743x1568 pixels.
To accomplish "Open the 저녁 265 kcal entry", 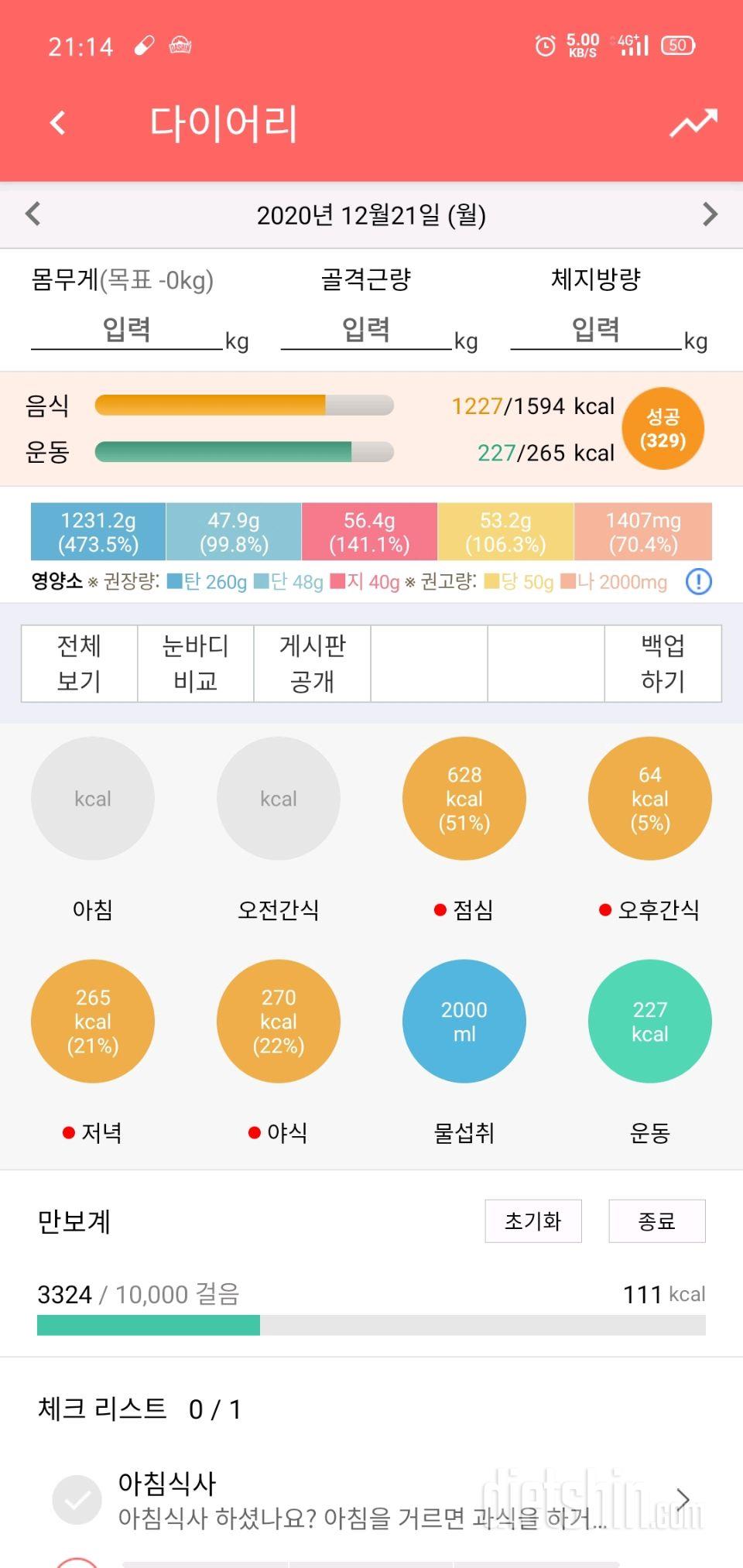I will coord(93,1021).
